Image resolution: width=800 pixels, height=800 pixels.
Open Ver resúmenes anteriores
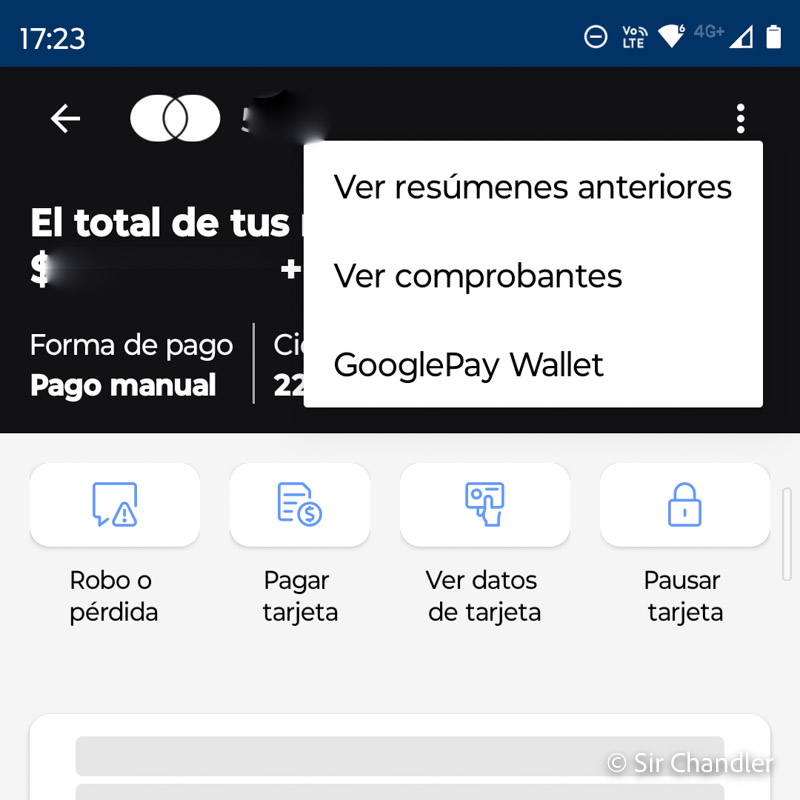coord(532,187)
